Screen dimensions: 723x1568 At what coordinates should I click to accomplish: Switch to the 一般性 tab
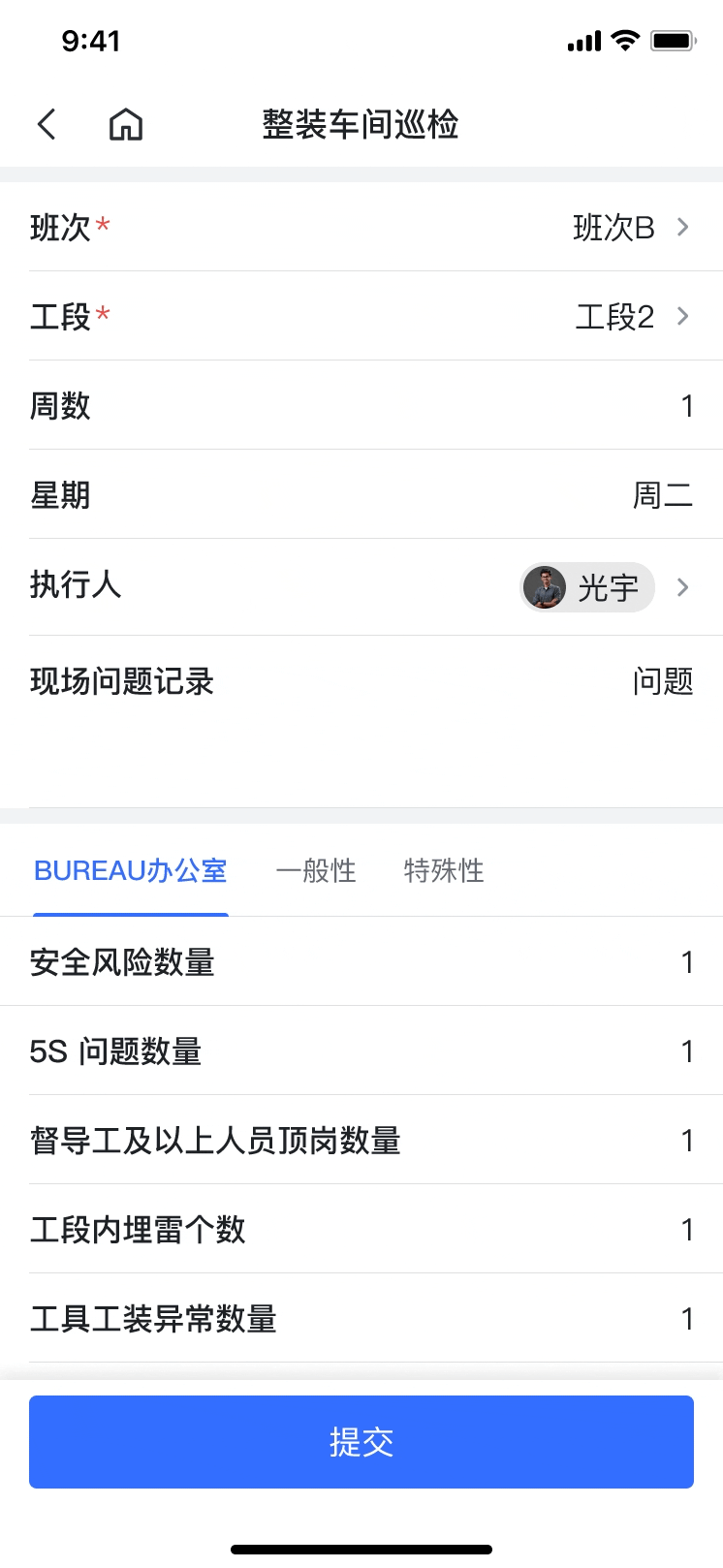click(316, 870)
